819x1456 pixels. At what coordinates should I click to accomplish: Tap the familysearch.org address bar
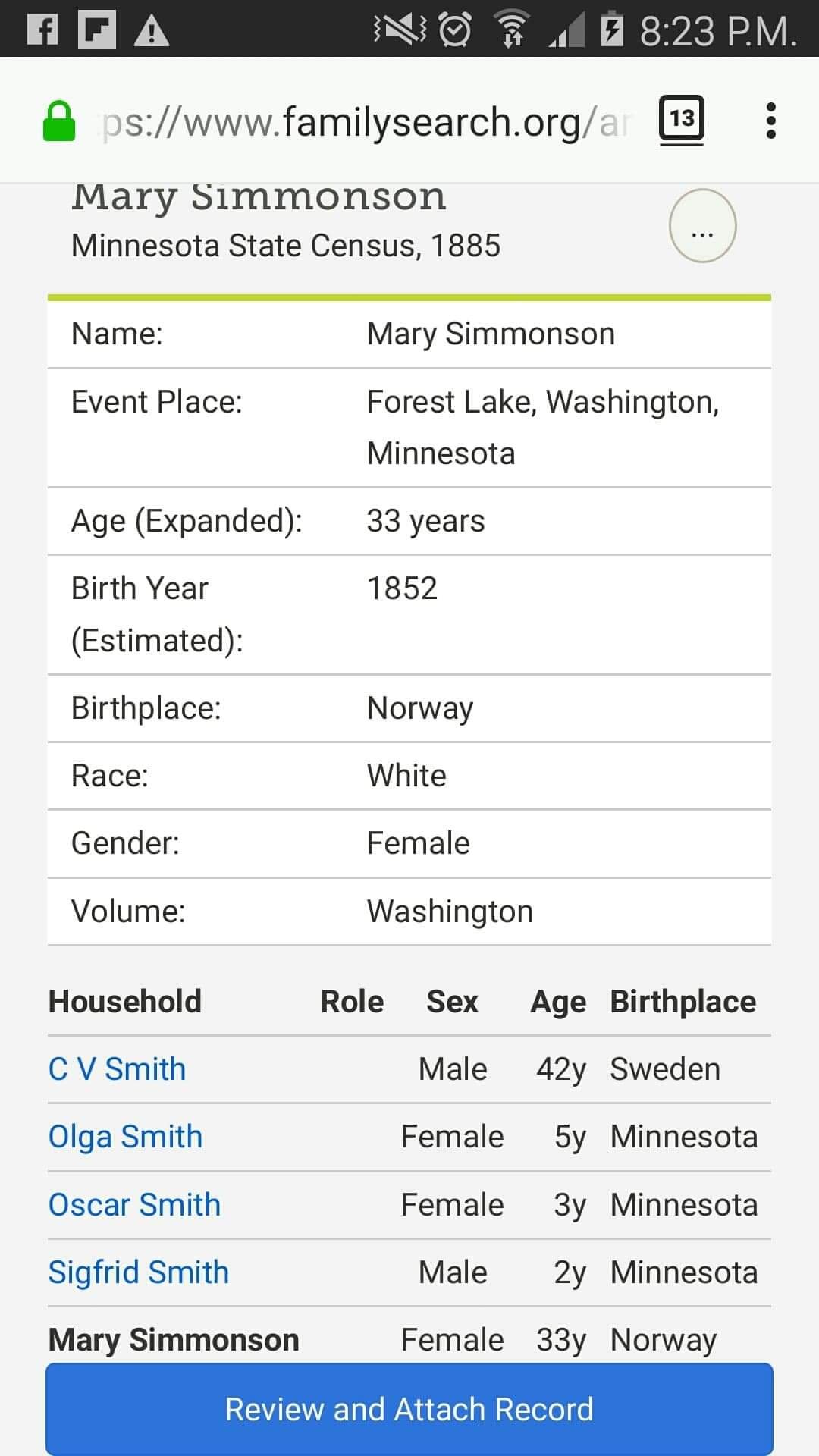point(364,122)
